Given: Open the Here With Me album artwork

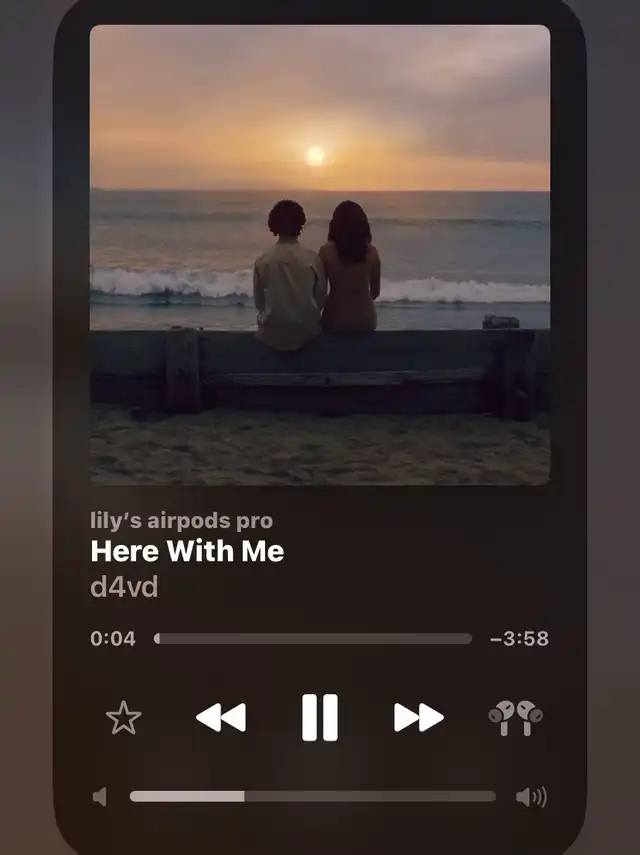Looking at the screenshot, I should [x=320, y=255].
